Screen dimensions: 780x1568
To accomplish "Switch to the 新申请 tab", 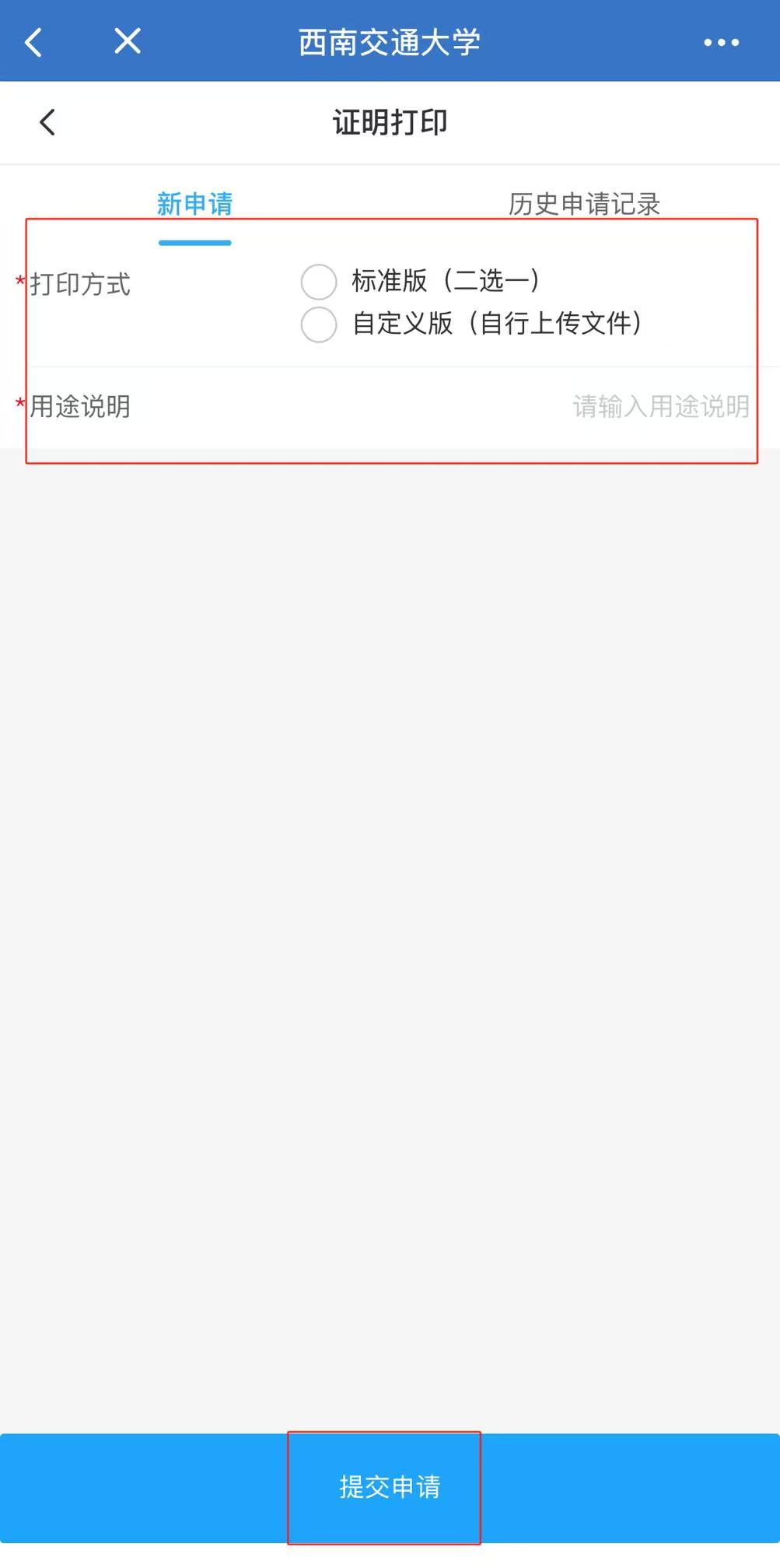I will 194,205.
